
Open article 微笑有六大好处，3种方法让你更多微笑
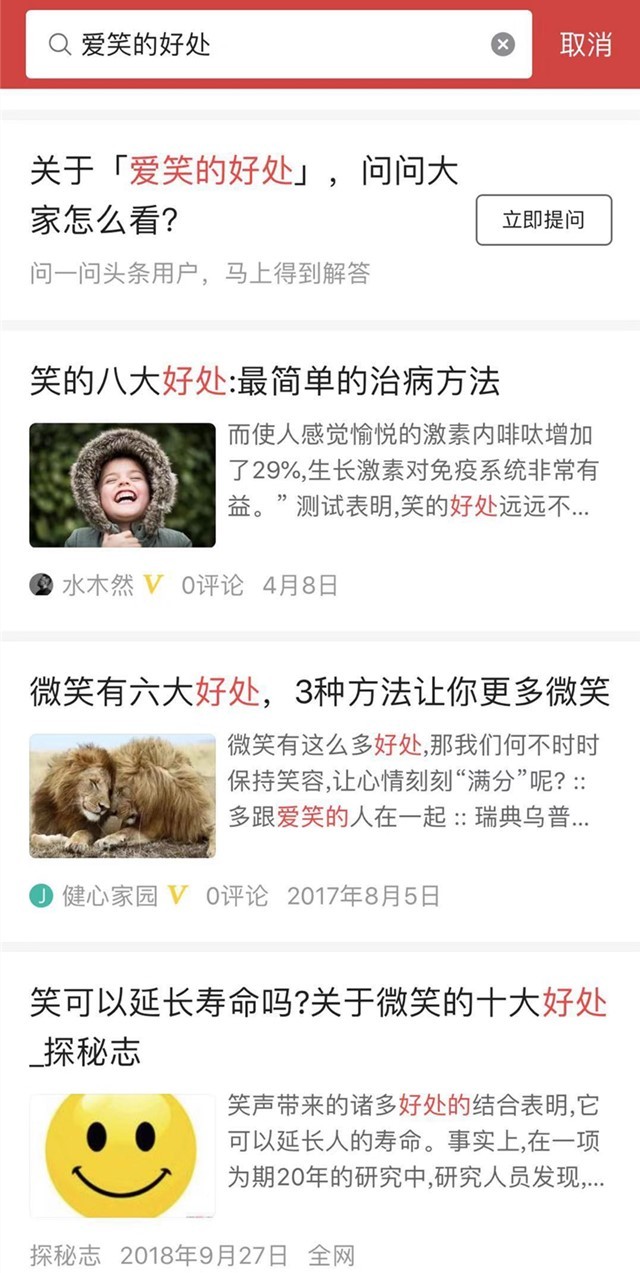319,691
